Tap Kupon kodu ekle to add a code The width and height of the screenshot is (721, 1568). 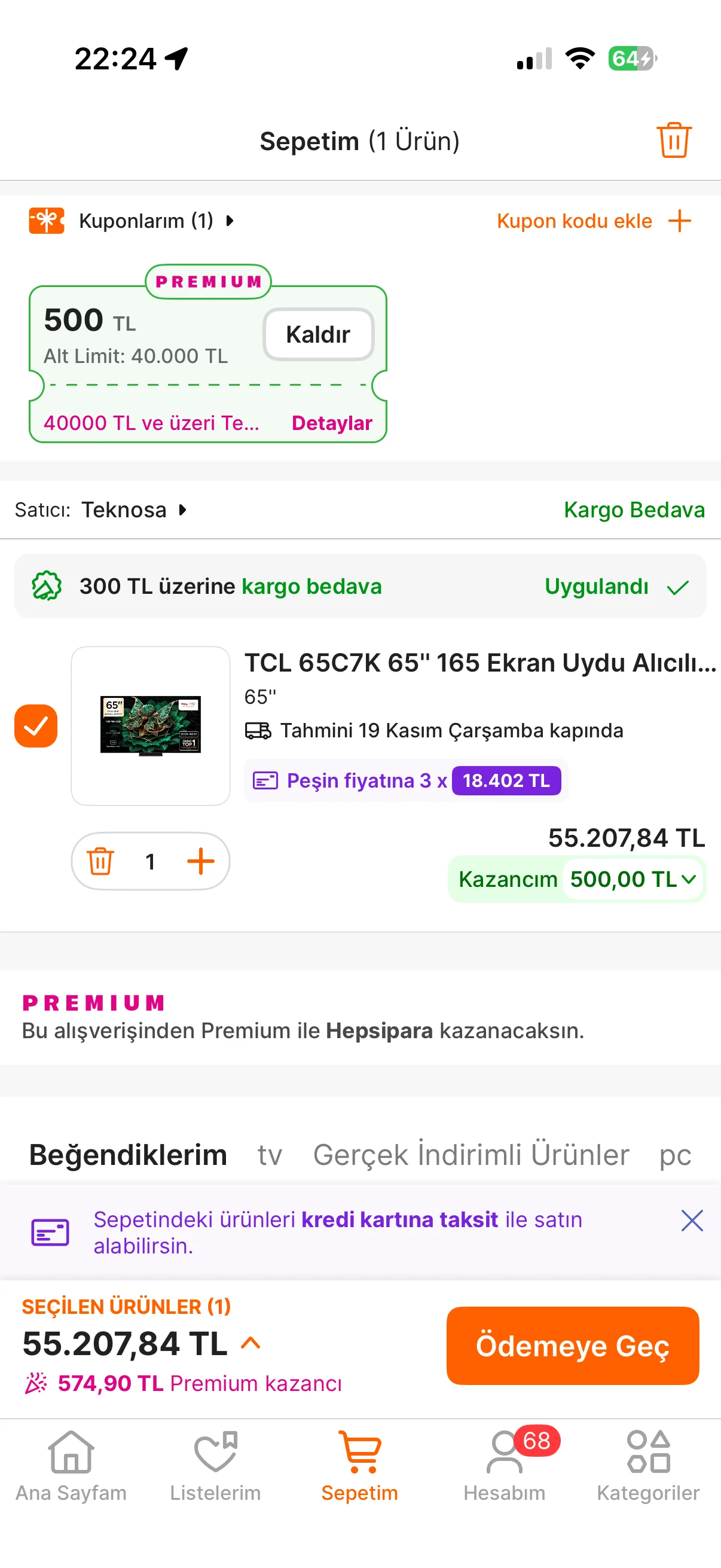click(x=593, y=221)
